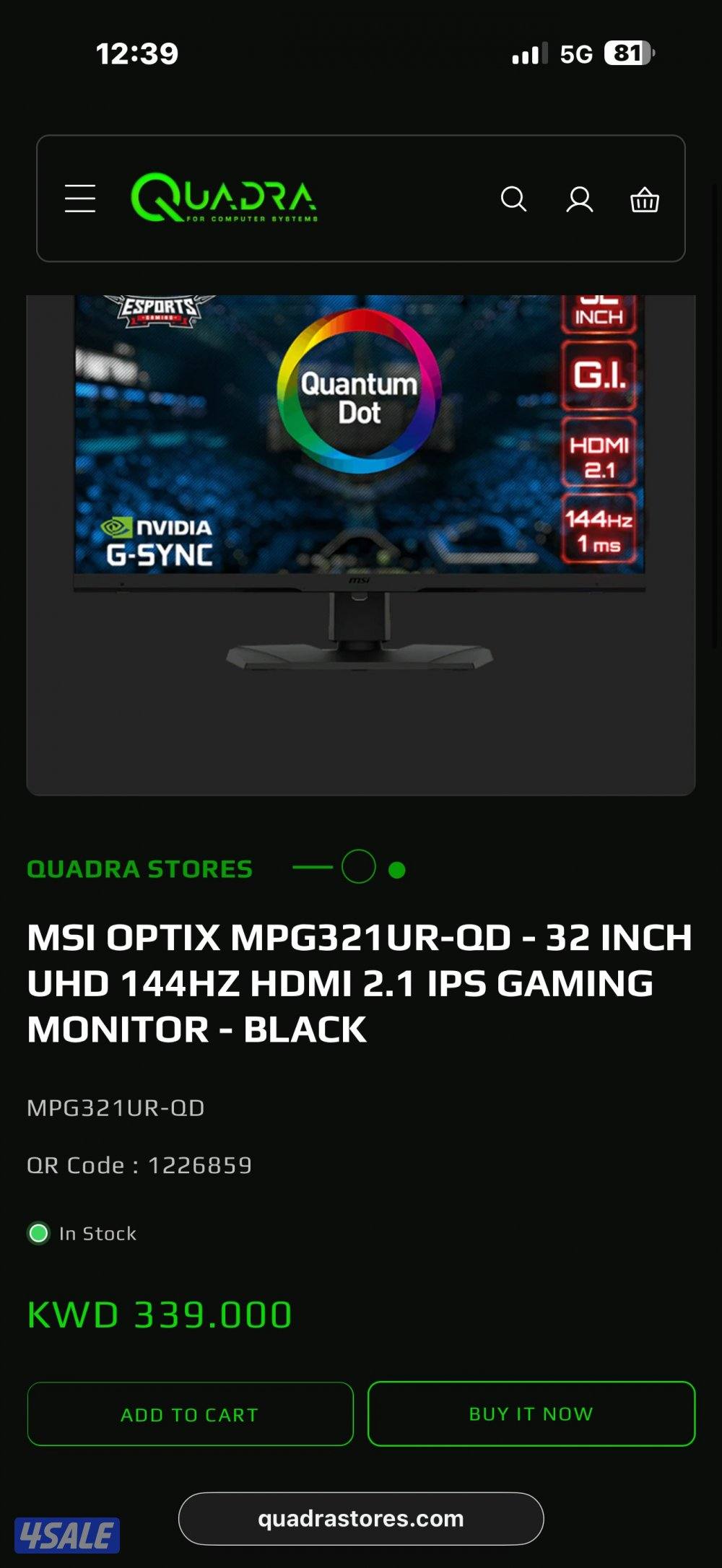
Task: Open the search icon
Action: pyautogui.click(x=514, y=200)
